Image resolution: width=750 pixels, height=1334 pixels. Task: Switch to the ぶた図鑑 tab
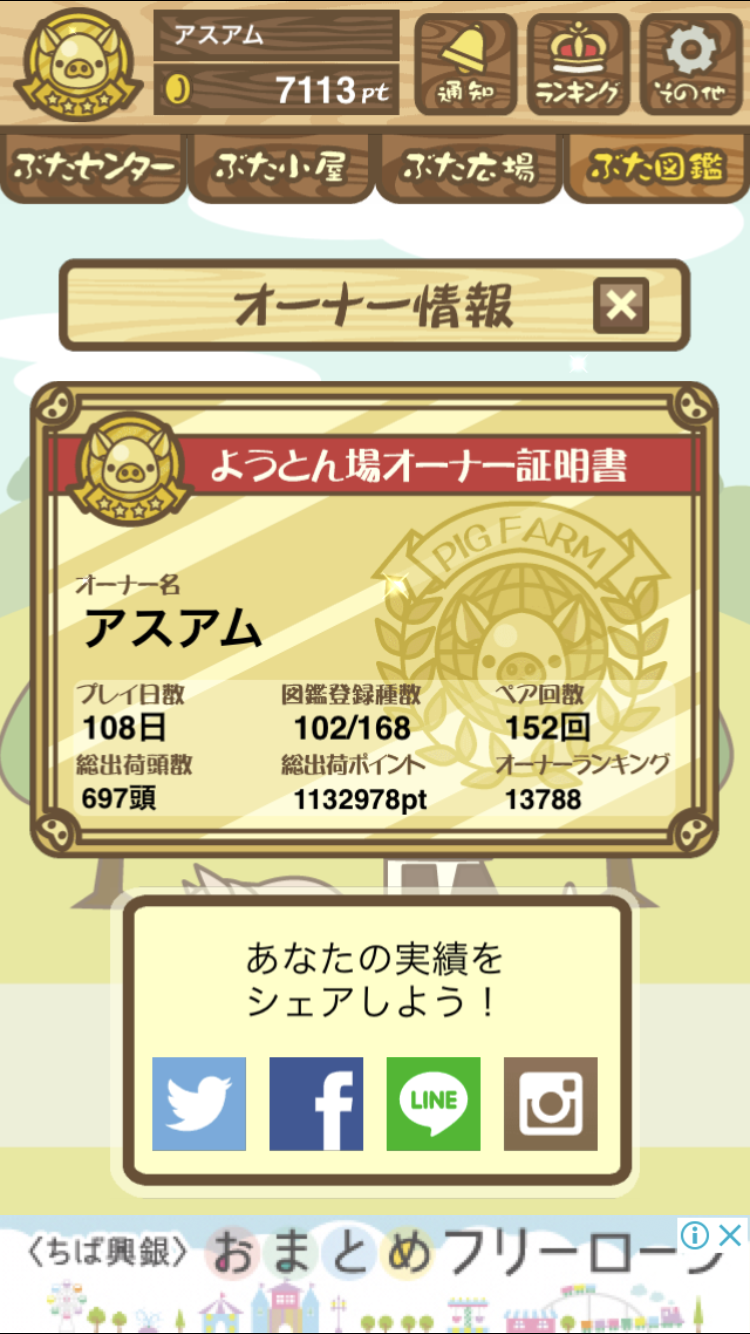(x=656, y=167)
